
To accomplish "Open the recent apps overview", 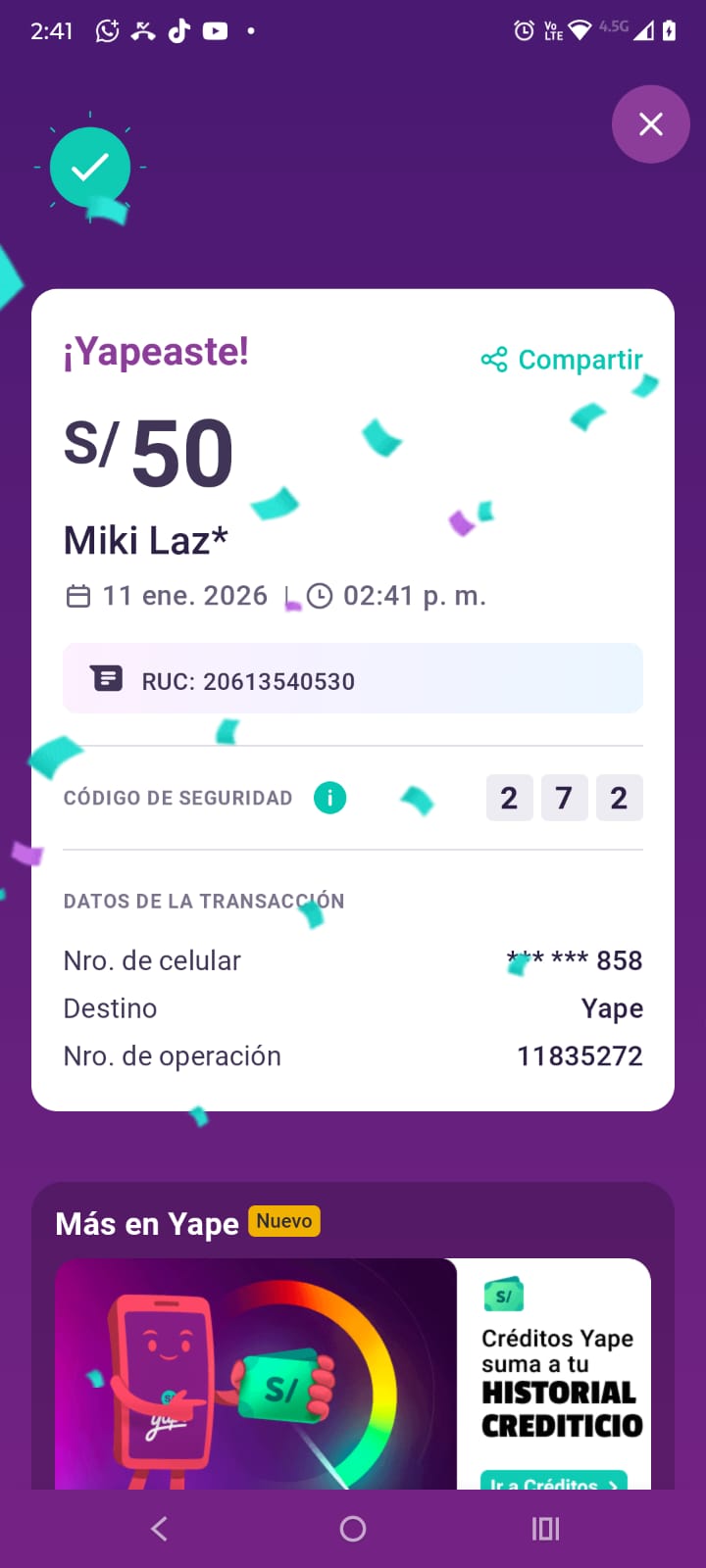I will [545, 1528].
